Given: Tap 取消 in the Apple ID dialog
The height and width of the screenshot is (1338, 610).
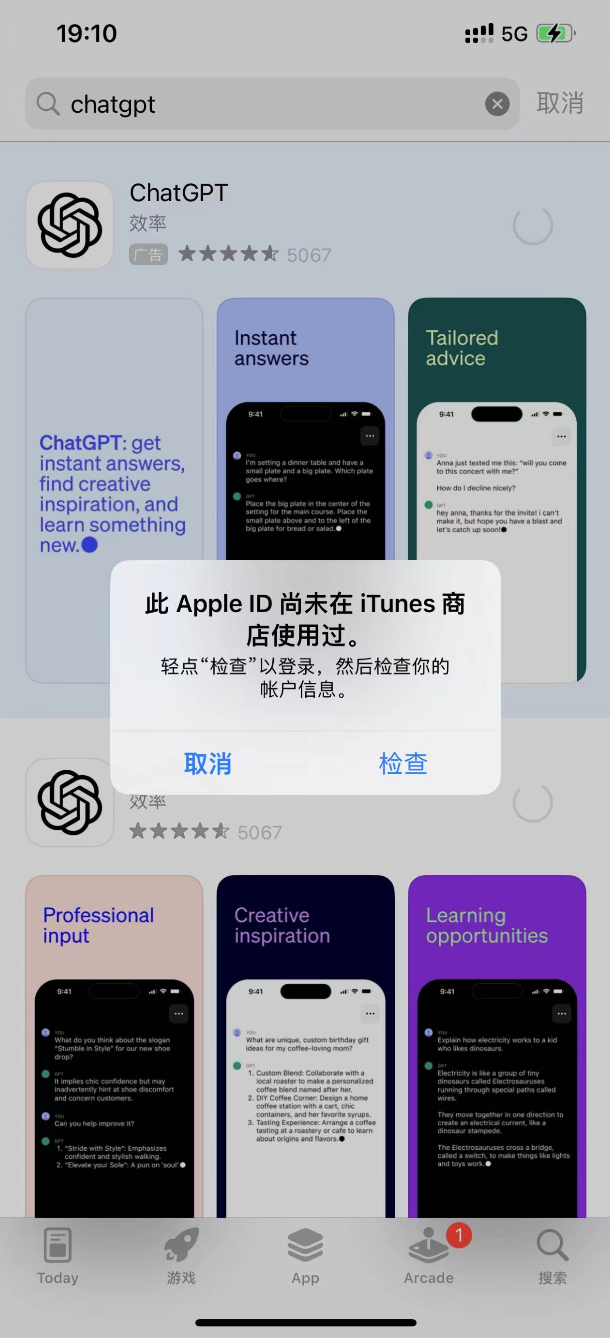Looking at the screenshot, I should pyautogui.click(x=208, y=764).
